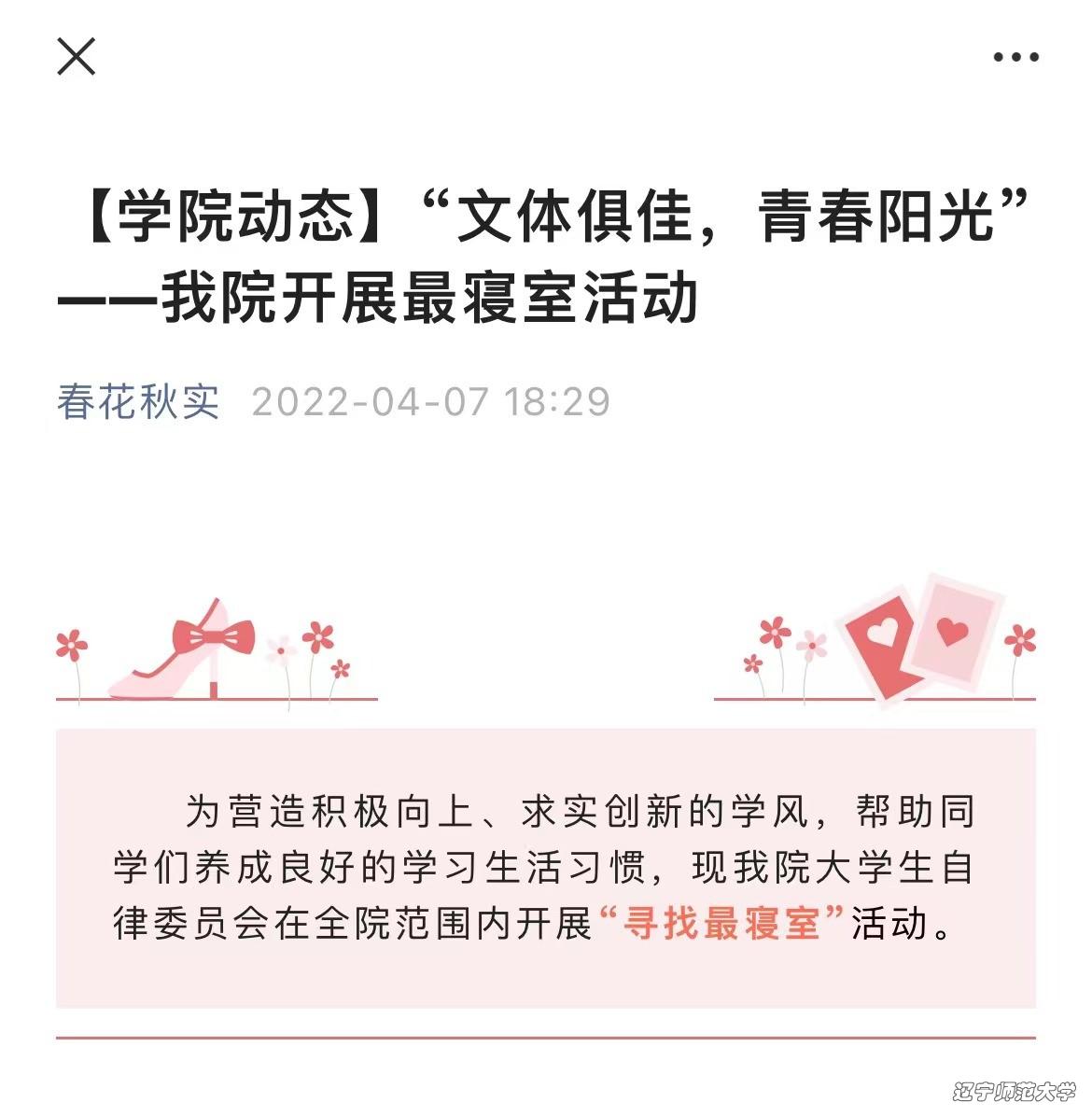The image size is (1092, 1116).
Task: Close the article page
Action: click(x=77, y=57)
